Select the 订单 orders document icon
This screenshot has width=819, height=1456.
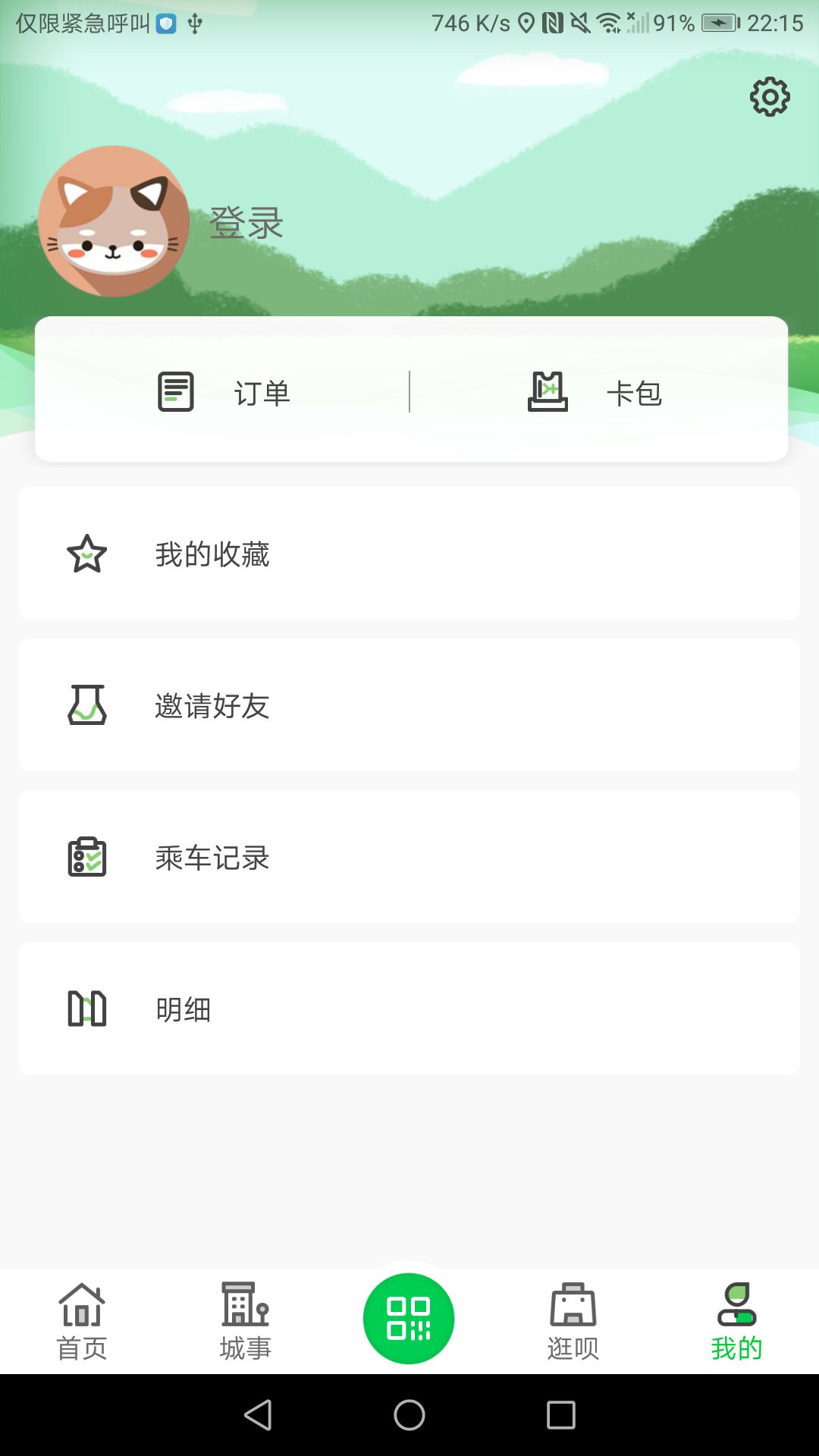coord(176,391)
